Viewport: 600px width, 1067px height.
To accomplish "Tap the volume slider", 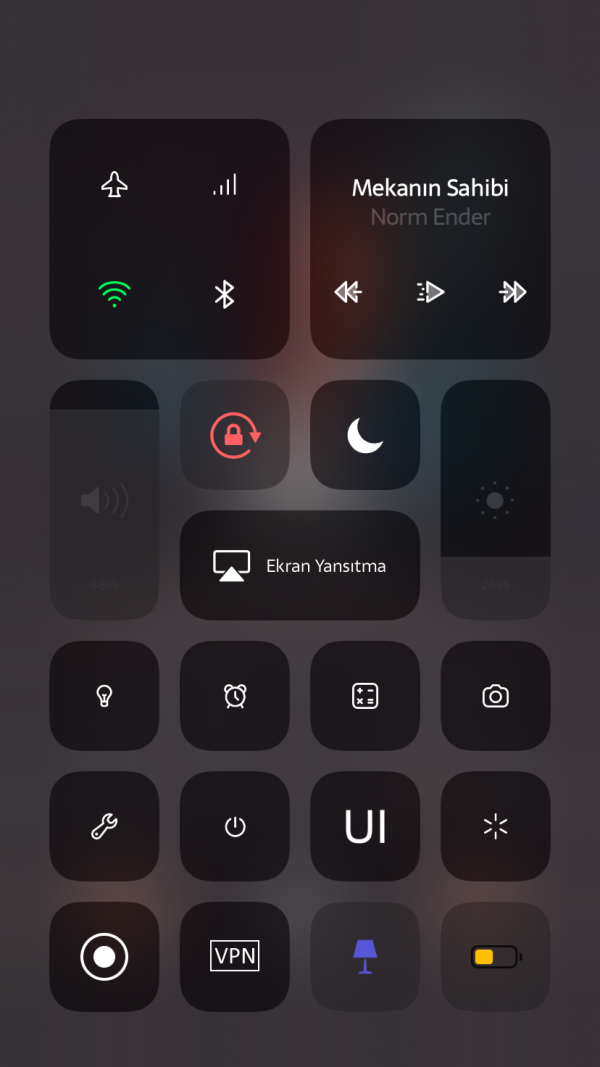I will 104,500.
